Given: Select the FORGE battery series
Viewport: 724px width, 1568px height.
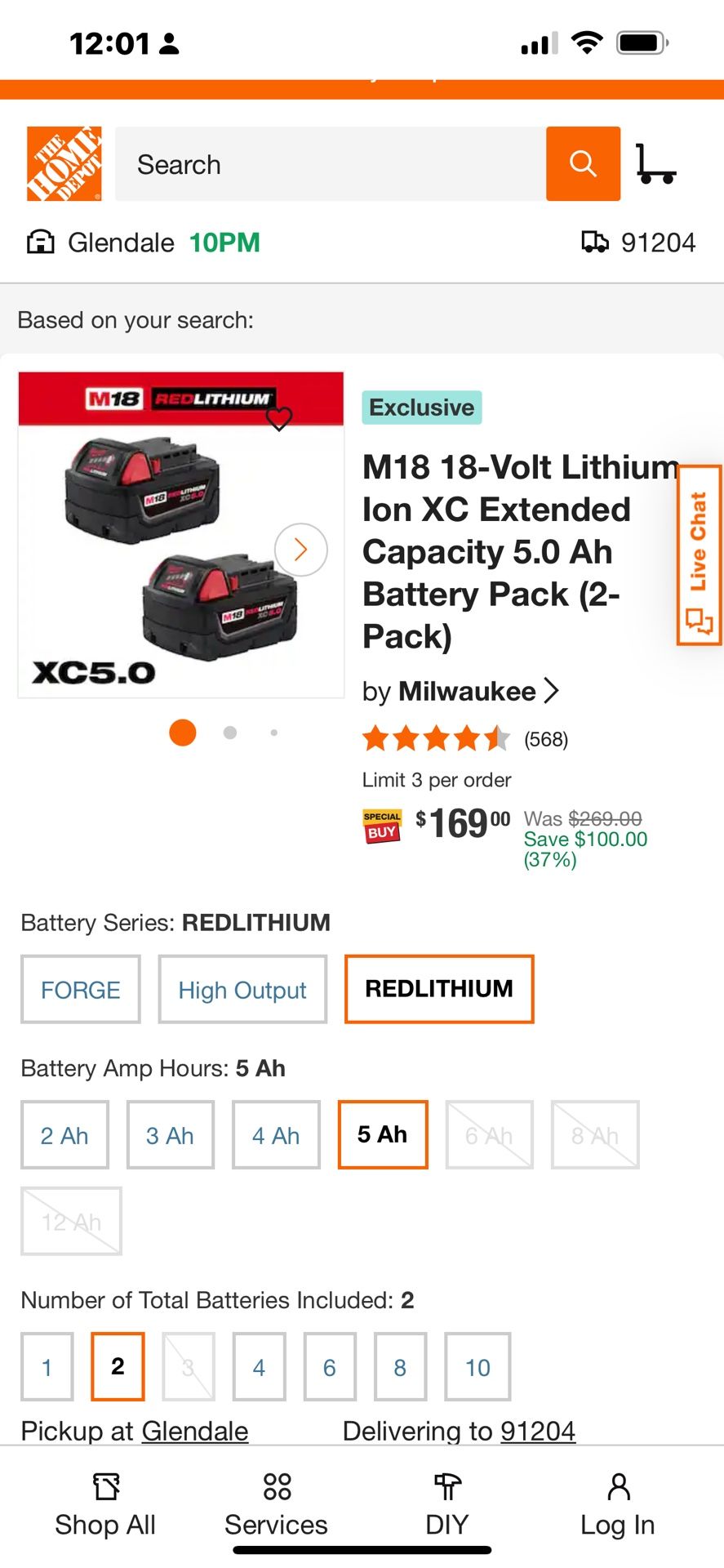Looking at the screenshot, I should (x=81, y=990).
